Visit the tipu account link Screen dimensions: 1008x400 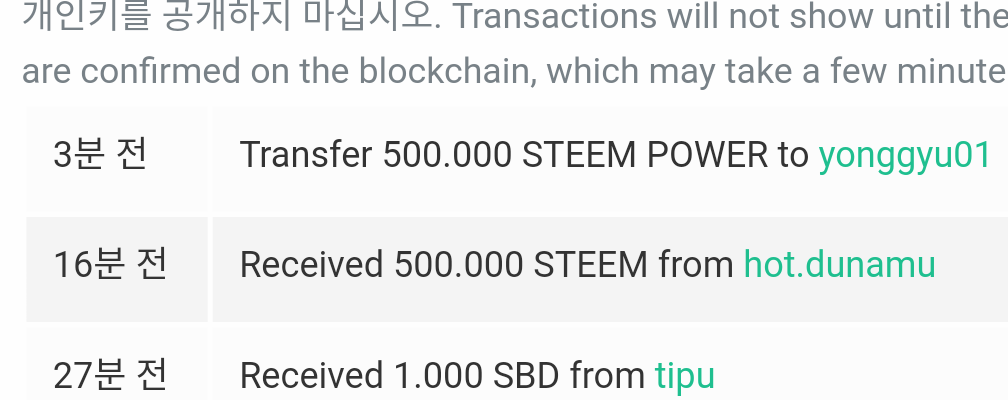click(685, 376)
